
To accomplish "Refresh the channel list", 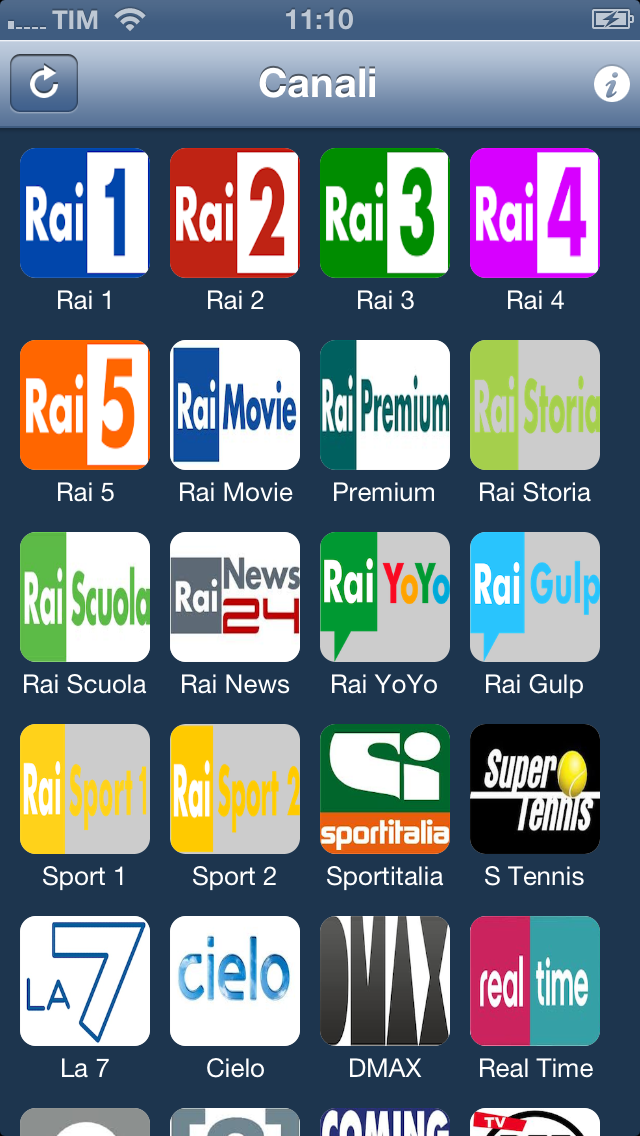I will [x=44, y=83].
